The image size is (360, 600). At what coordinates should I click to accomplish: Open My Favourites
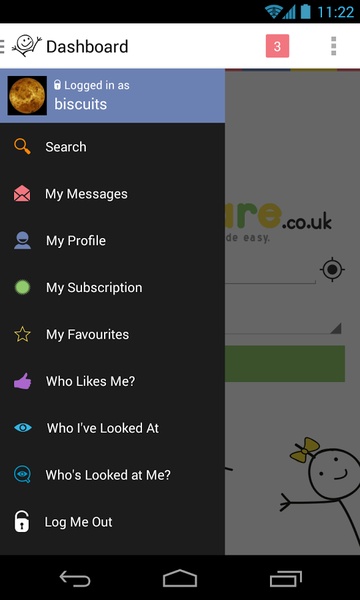(x=112, y=334)
